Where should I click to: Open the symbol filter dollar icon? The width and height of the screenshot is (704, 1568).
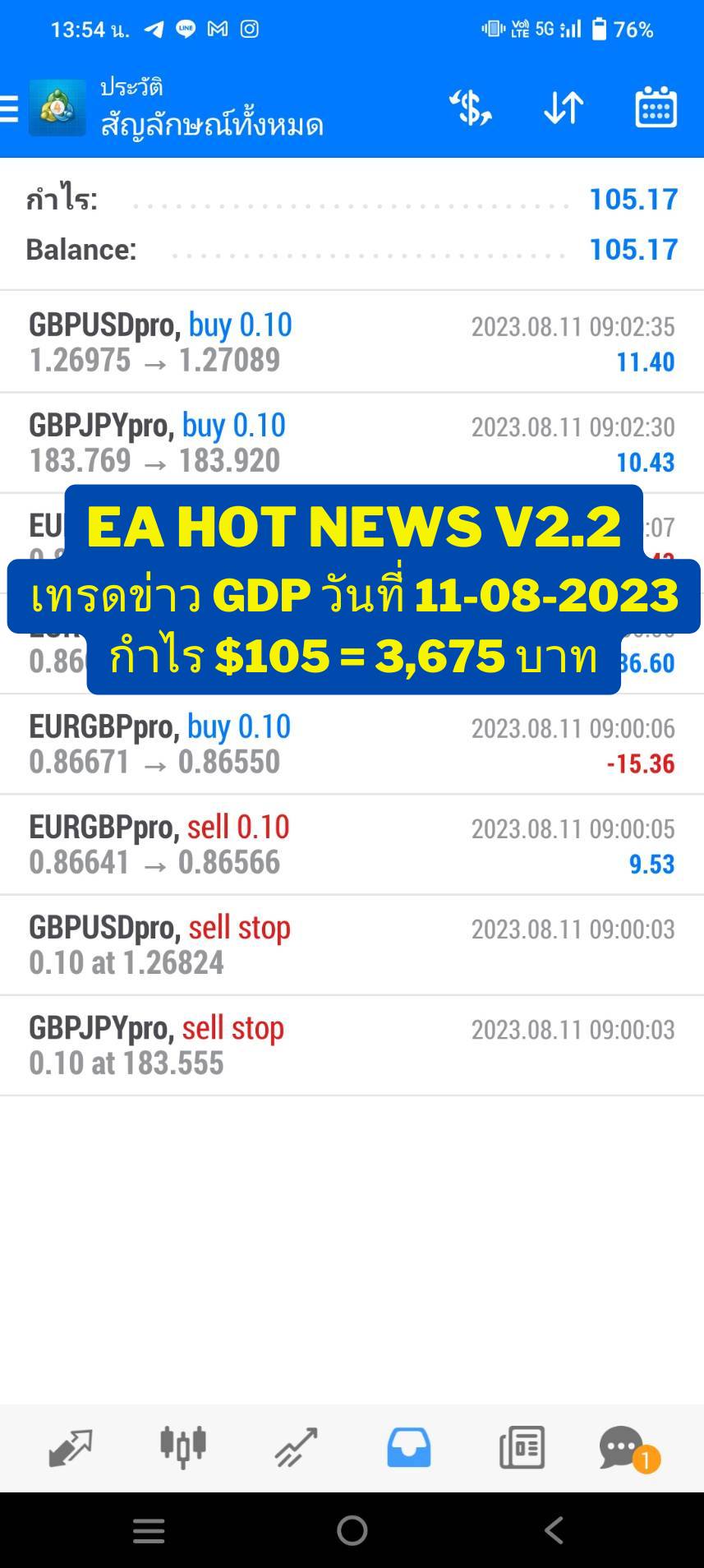(x=470, y=108)
